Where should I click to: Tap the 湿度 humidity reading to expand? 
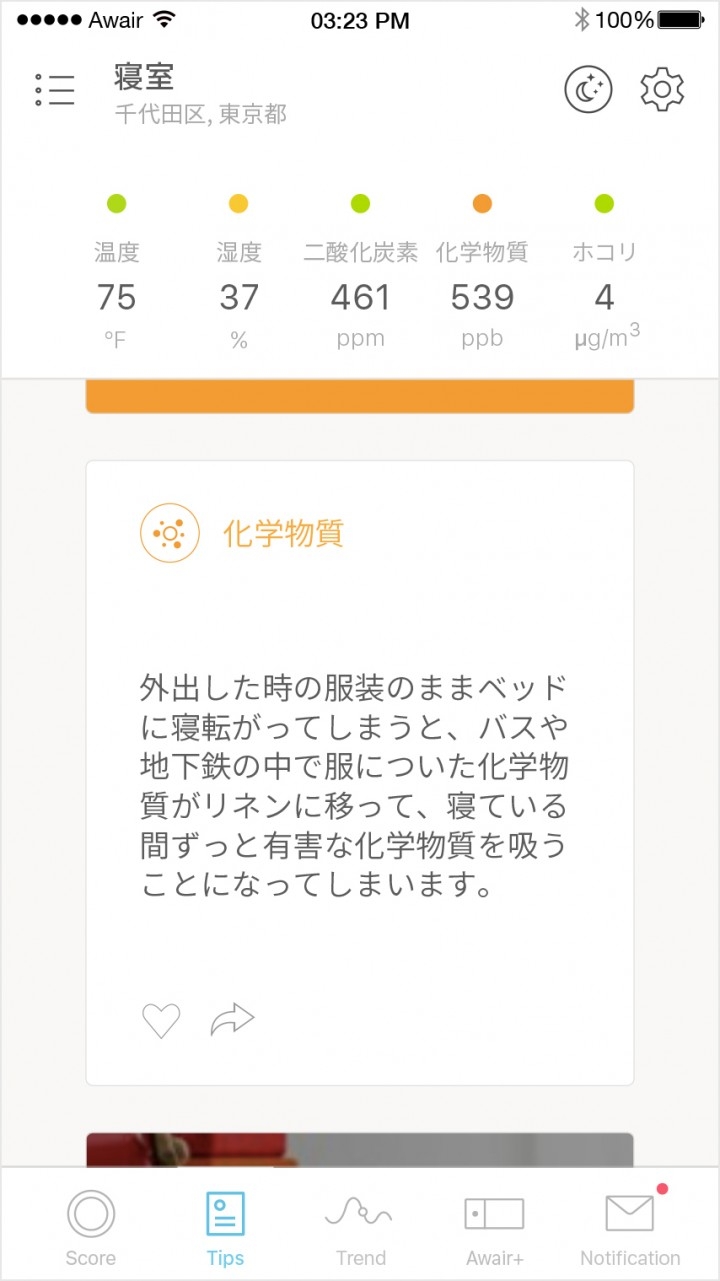coord(238,296)
